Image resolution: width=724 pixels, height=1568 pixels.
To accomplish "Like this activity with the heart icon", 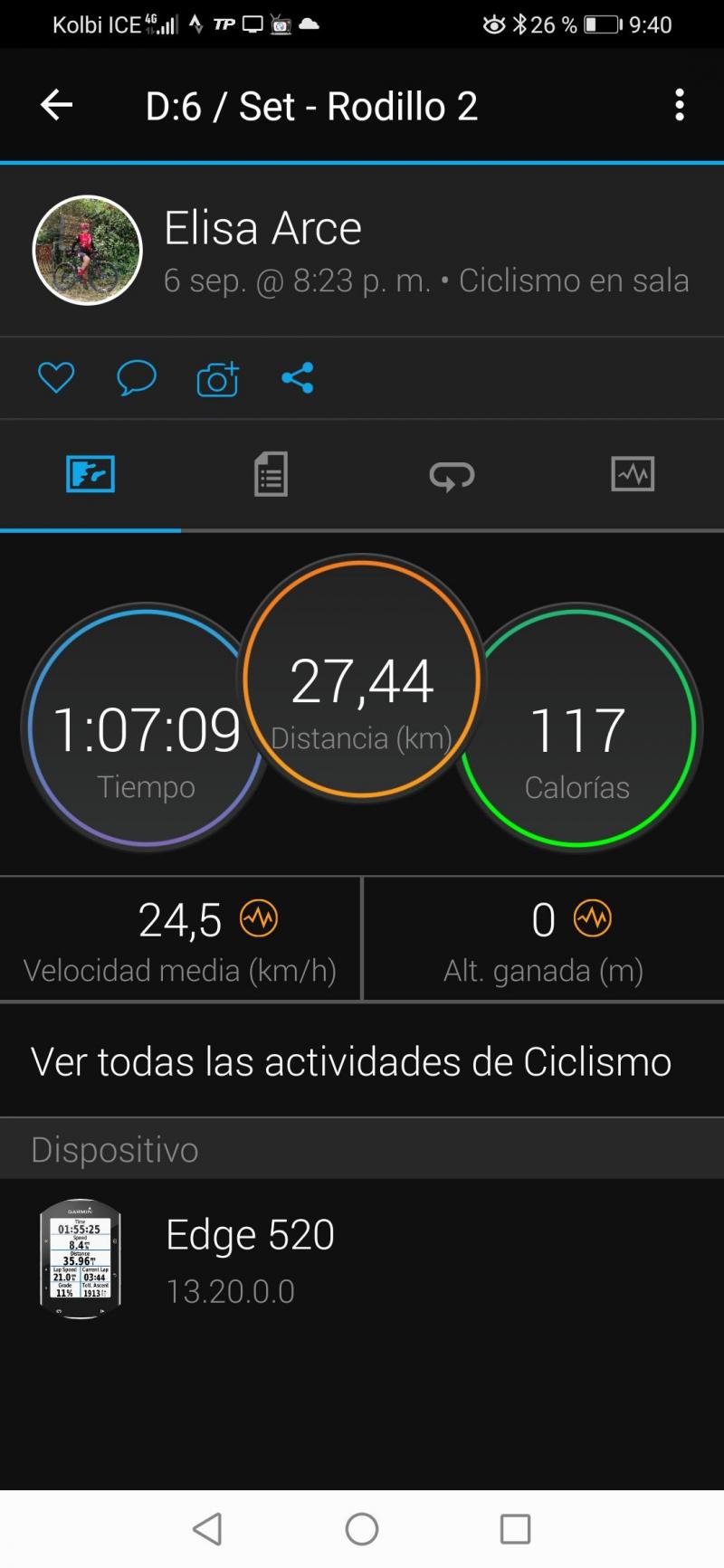I will click(56, 377).
